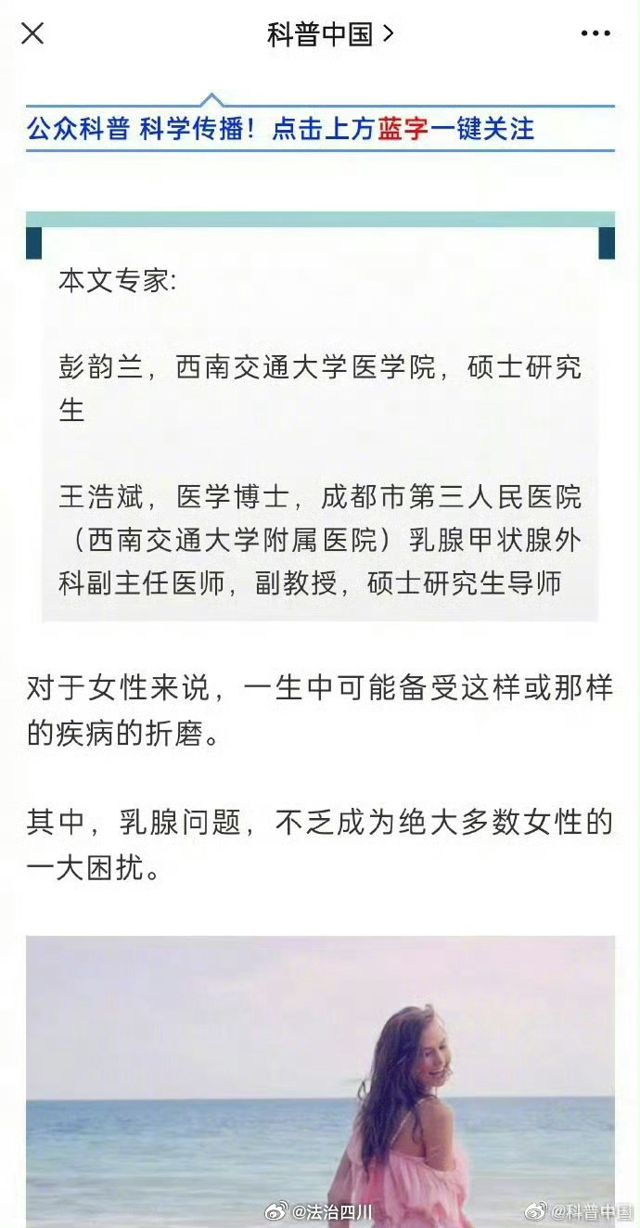This screenshot has height=1228, width=640.
Task: Close the article page
Action: click(33, 34)
